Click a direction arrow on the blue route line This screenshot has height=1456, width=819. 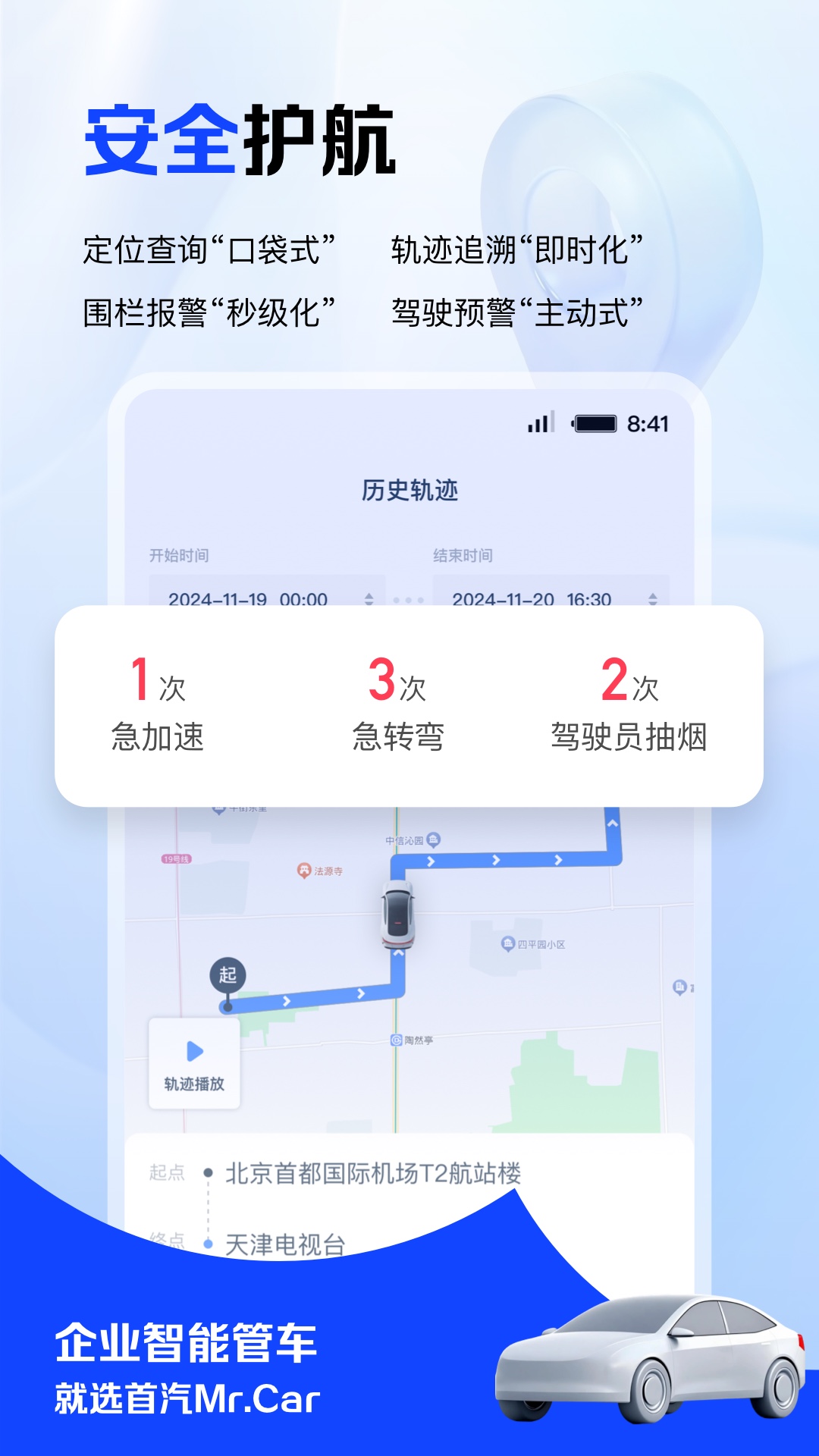tap(431, 861)
